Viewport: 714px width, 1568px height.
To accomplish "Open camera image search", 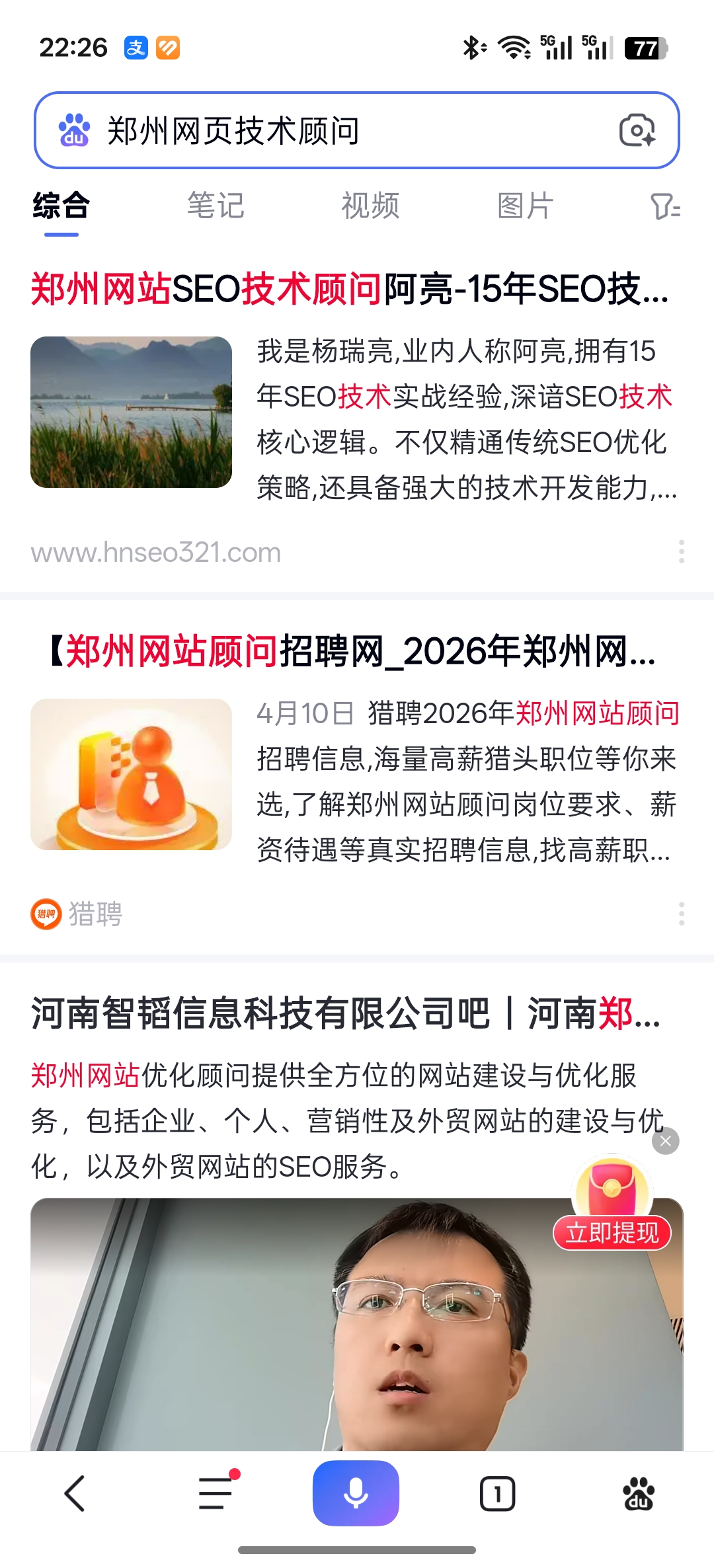I will (x=637, y=130).
